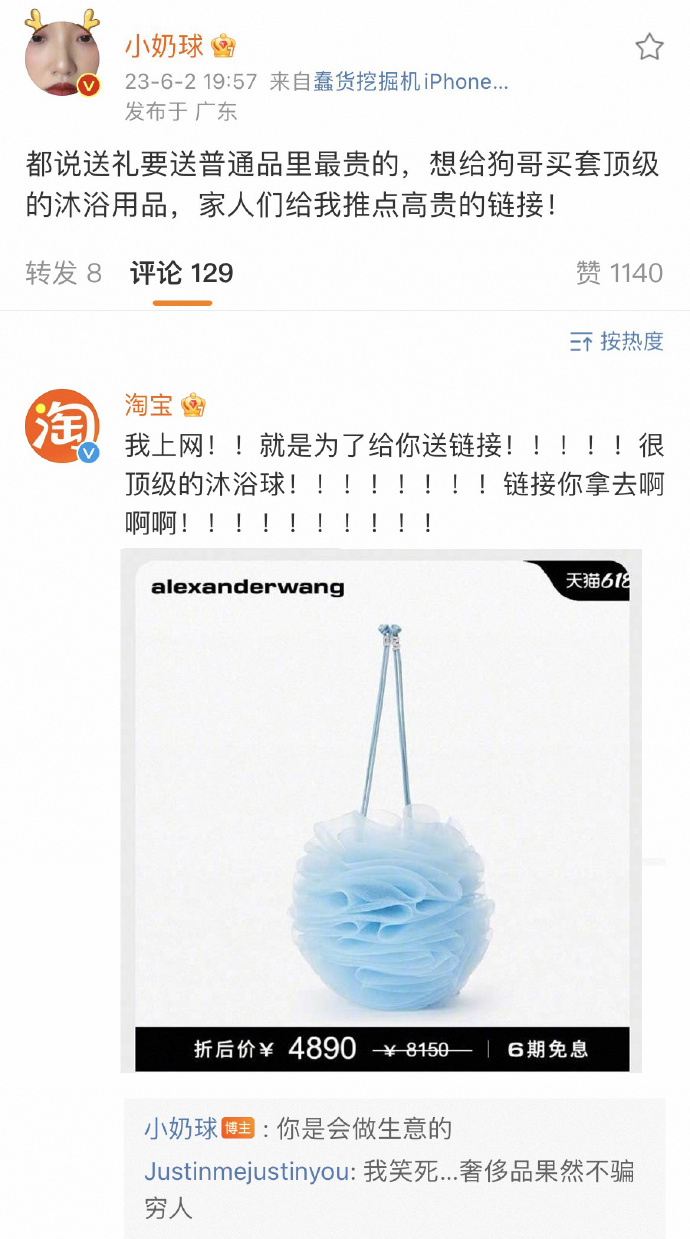This screenshot has width=690, height=1239.
Task: Change comment sorting via 按热度
Action: 617,342
